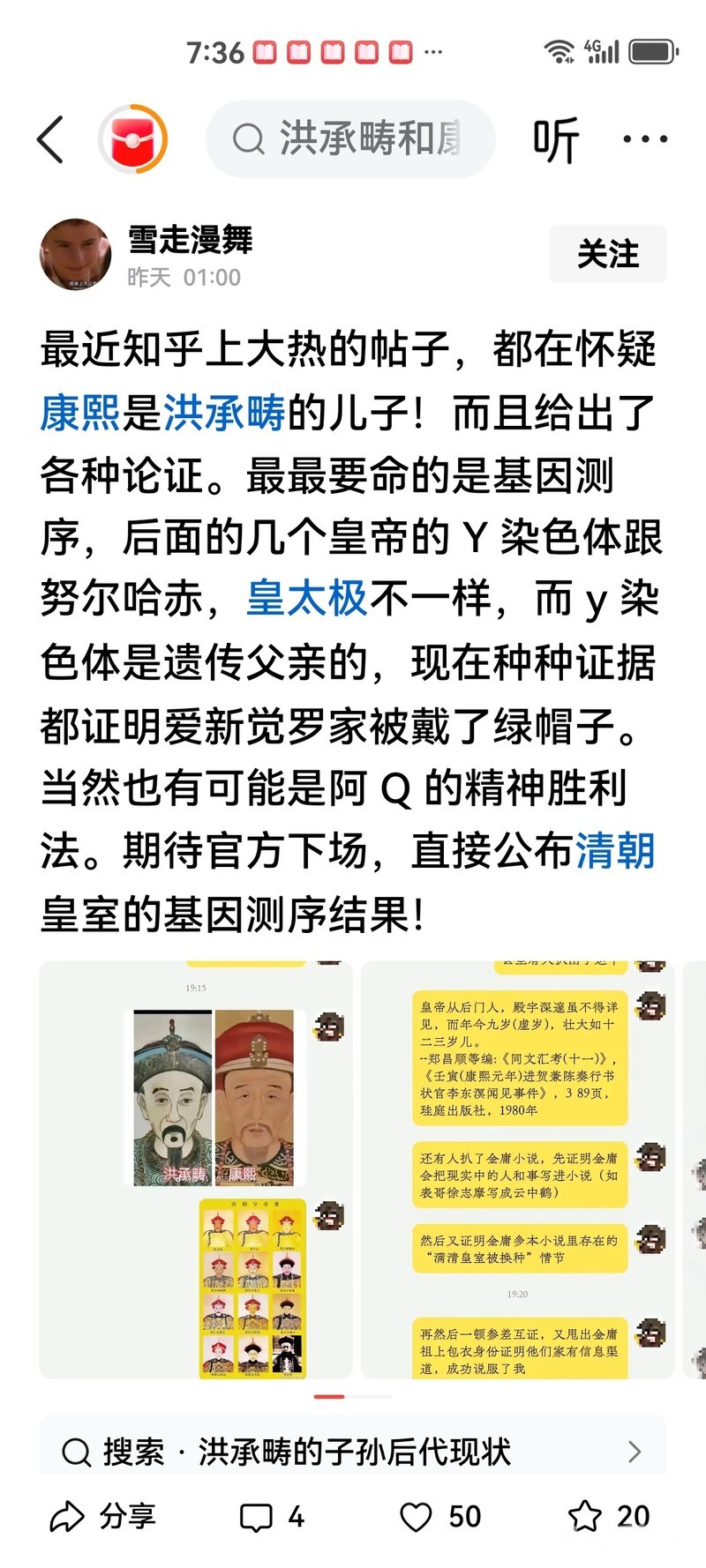The width and height of the screenshot is (706, 1568).
Task: Open 雪走漫舞's profile avatar
Action: (75, 255)
